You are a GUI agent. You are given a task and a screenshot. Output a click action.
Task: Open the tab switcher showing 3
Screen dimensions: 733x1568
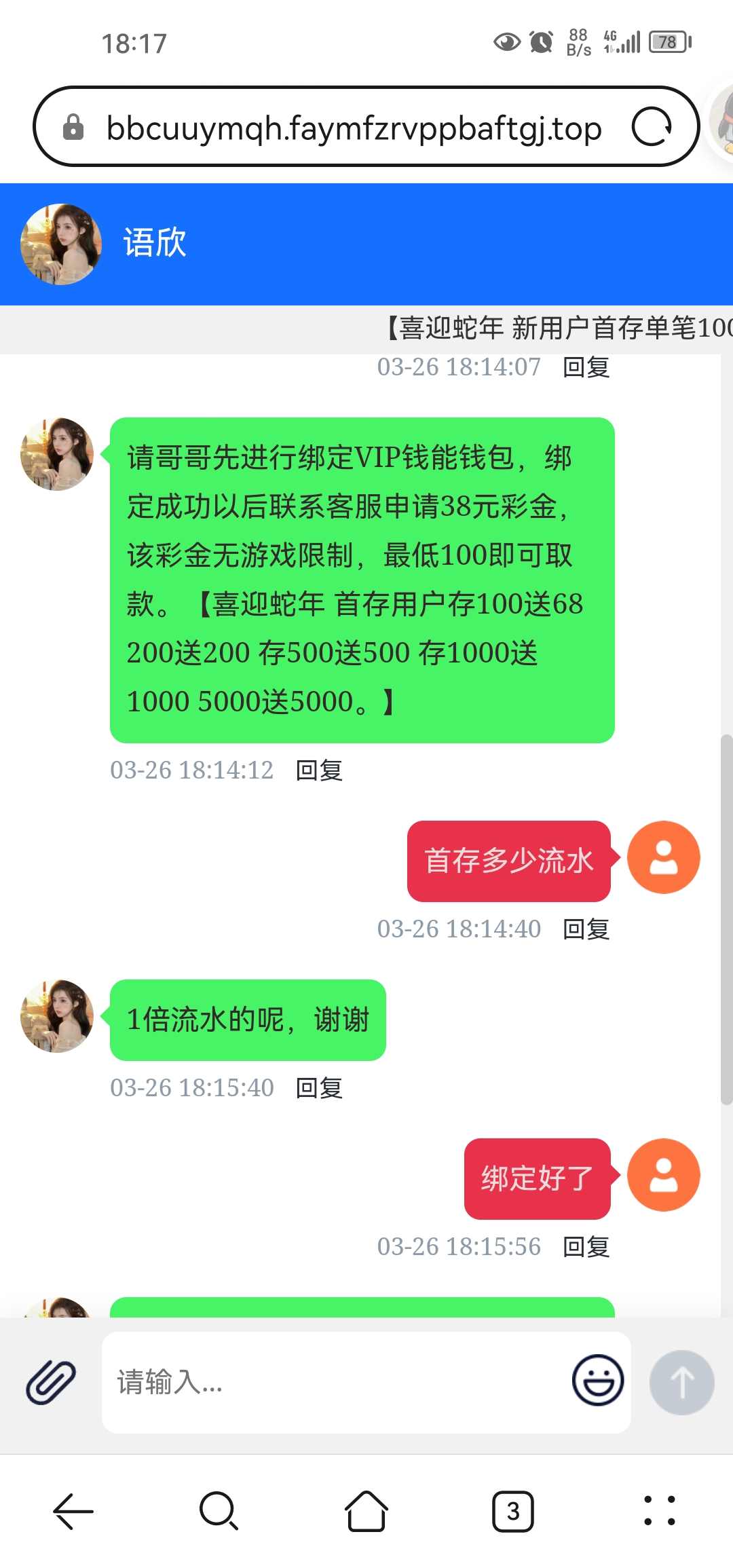(x=512, y=1511)
